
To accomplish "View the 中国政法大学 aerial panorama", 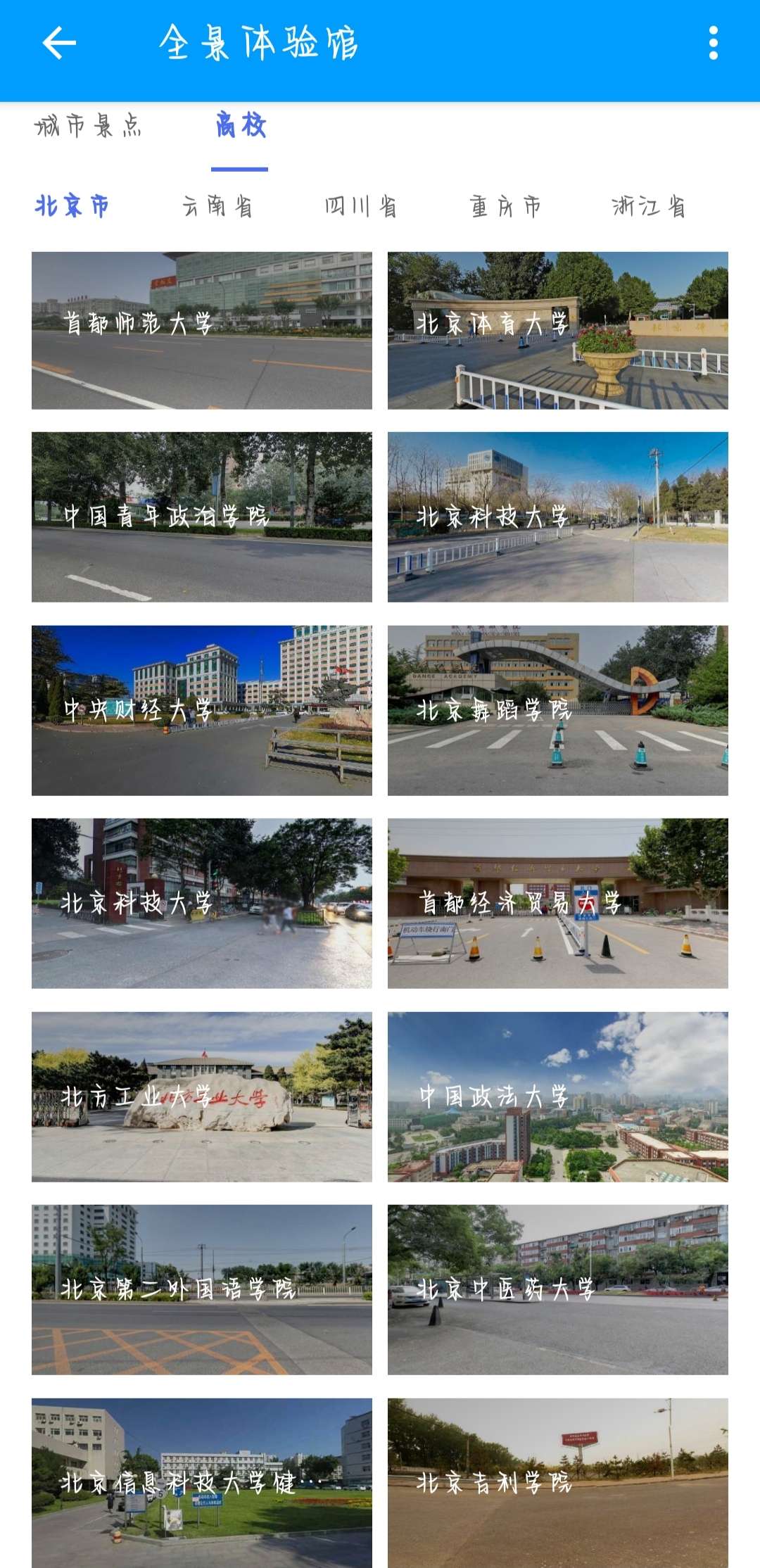I will [557, 1096].
